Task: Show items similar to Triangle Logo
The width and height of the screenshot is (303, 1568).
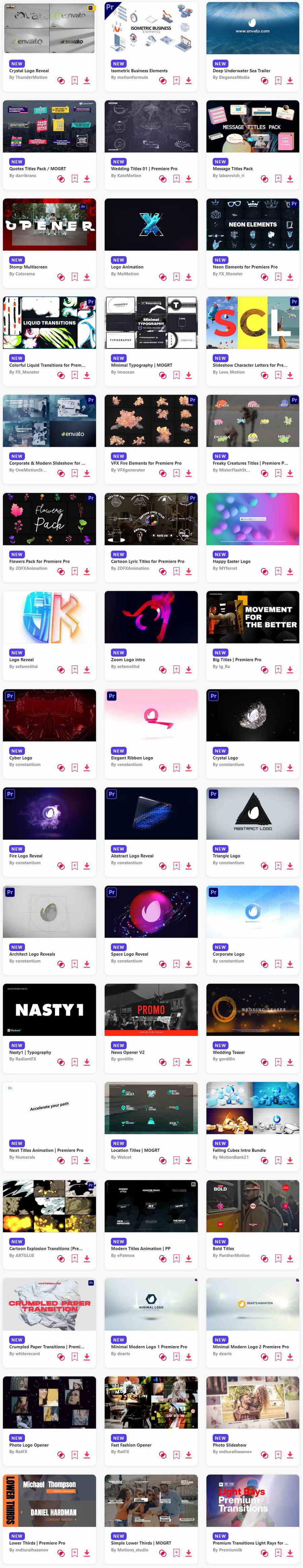Action: 265,866
